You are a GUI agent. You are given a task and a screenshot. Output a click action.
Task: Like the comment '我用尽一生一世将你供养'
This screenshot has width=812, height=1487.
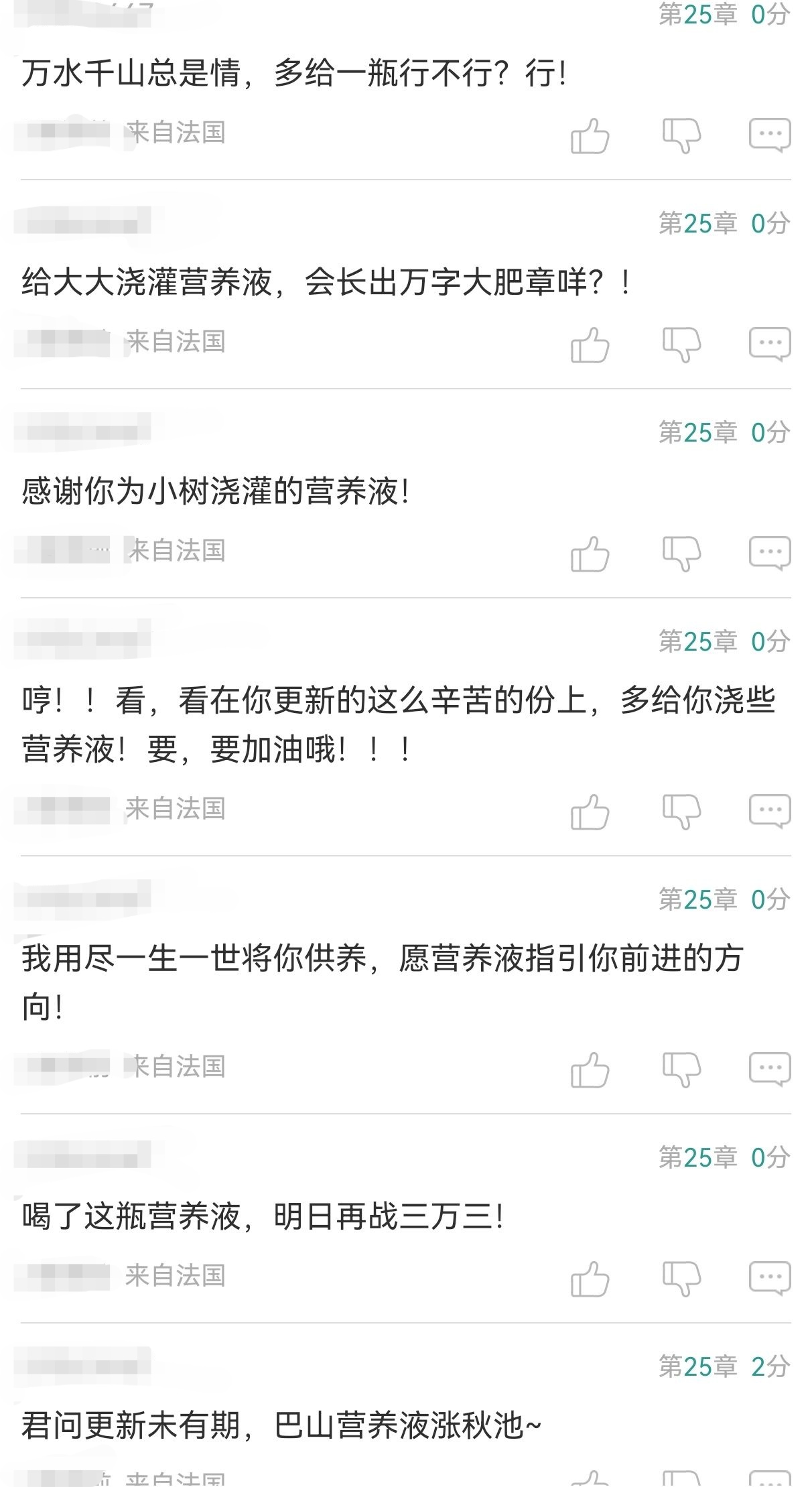590,1070
